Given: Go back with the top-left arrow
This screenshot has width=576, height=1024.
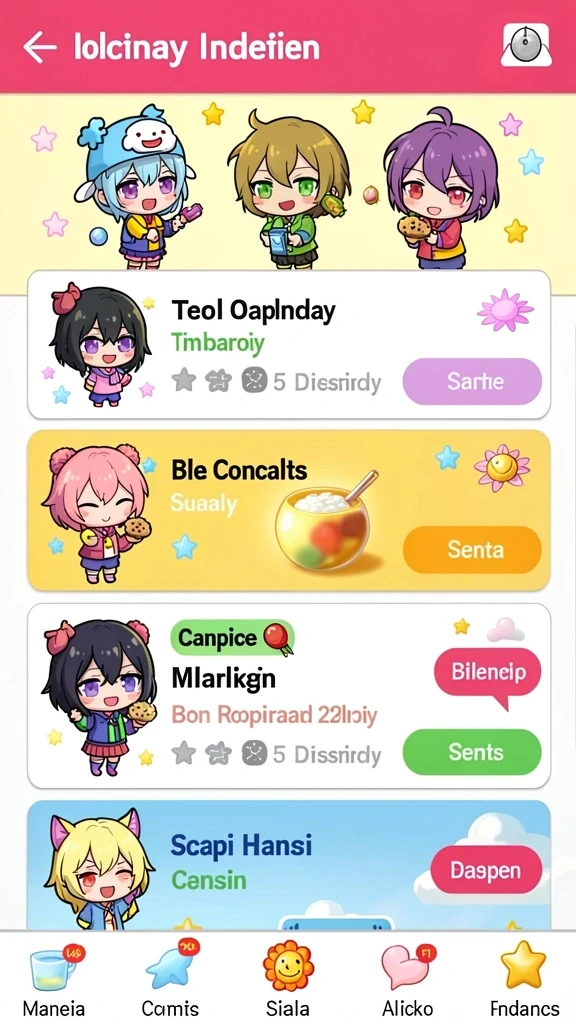Looking at the screenshot, I should pyautogui.click(x=40, y=48).
